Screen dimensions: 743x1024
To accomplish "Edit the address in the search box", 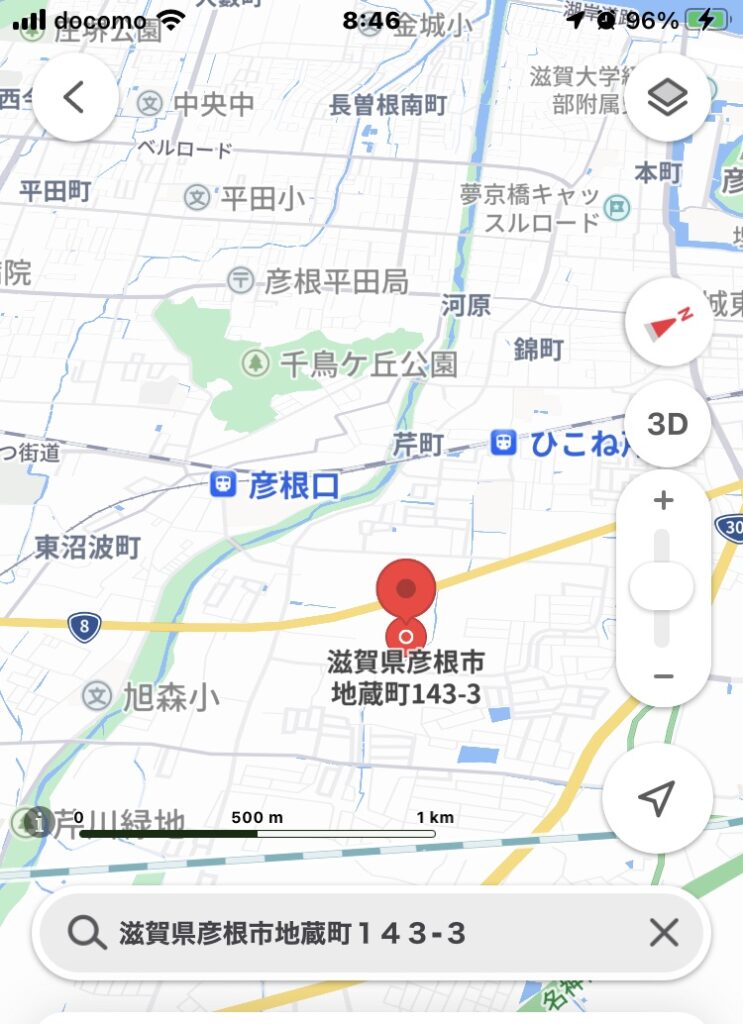I will (x=350, y=934).
